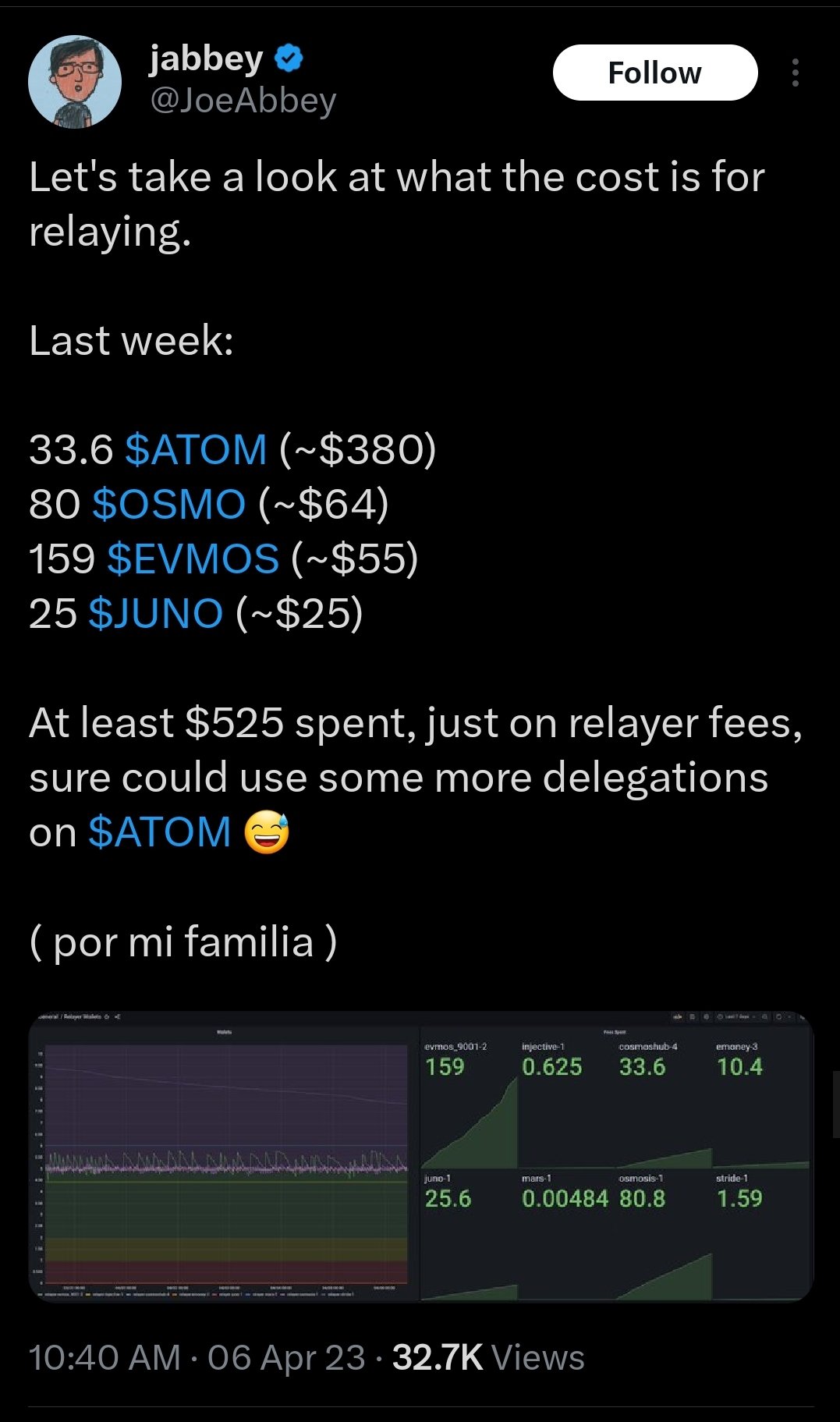Open the $ATOM cashtag next to 33.6
The image size is (840, 1422).
click(196, 449)
